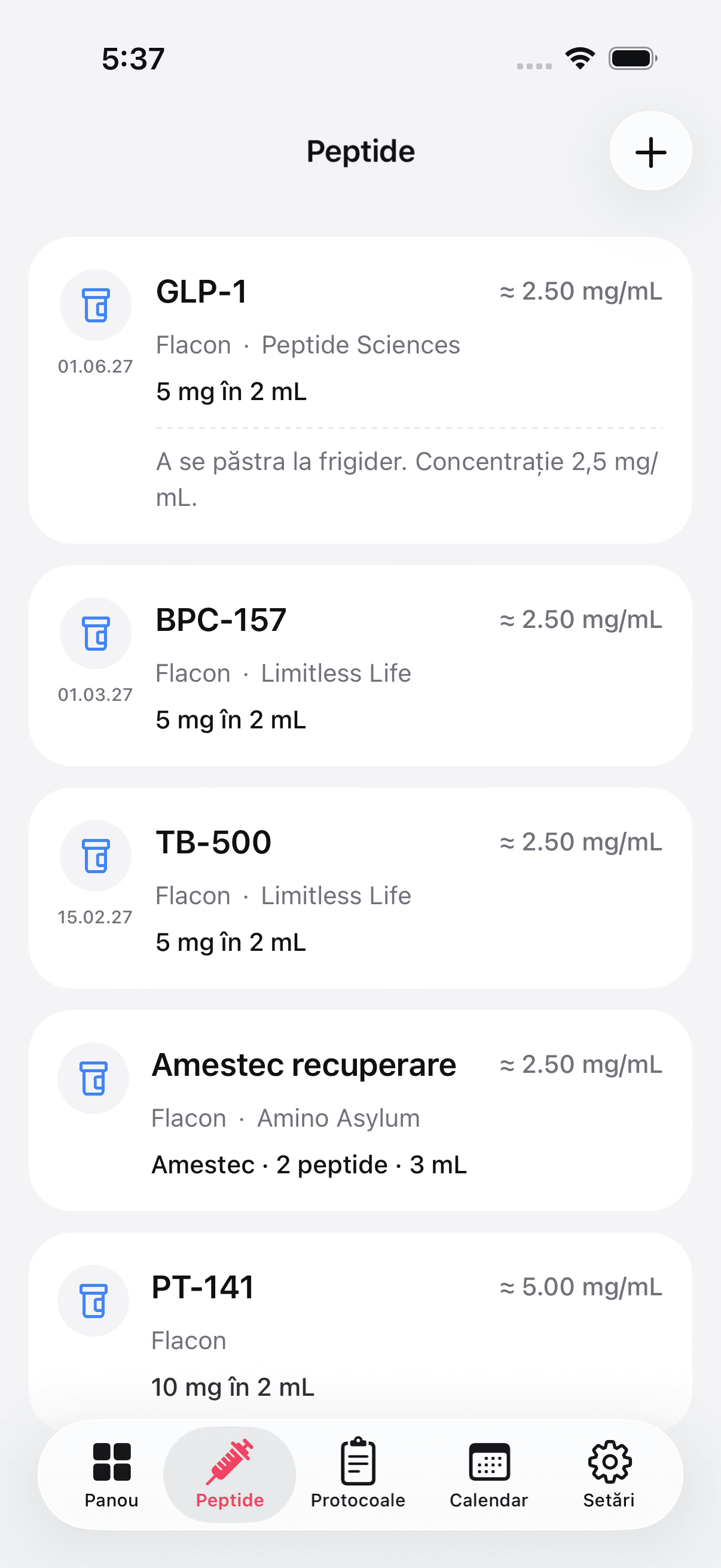Switch to the Panou tab
This screenshot has height=1568, width=721.
point(111,1474)
